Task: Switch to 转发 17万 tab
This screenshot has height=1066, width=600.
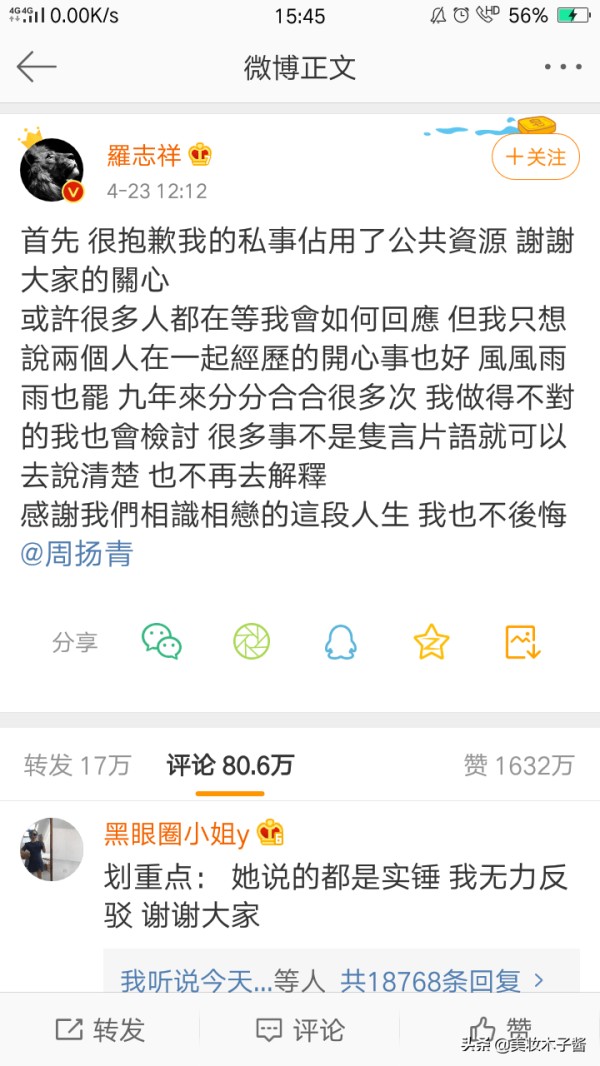Action: pyautogui.click(x=77, y=766)
